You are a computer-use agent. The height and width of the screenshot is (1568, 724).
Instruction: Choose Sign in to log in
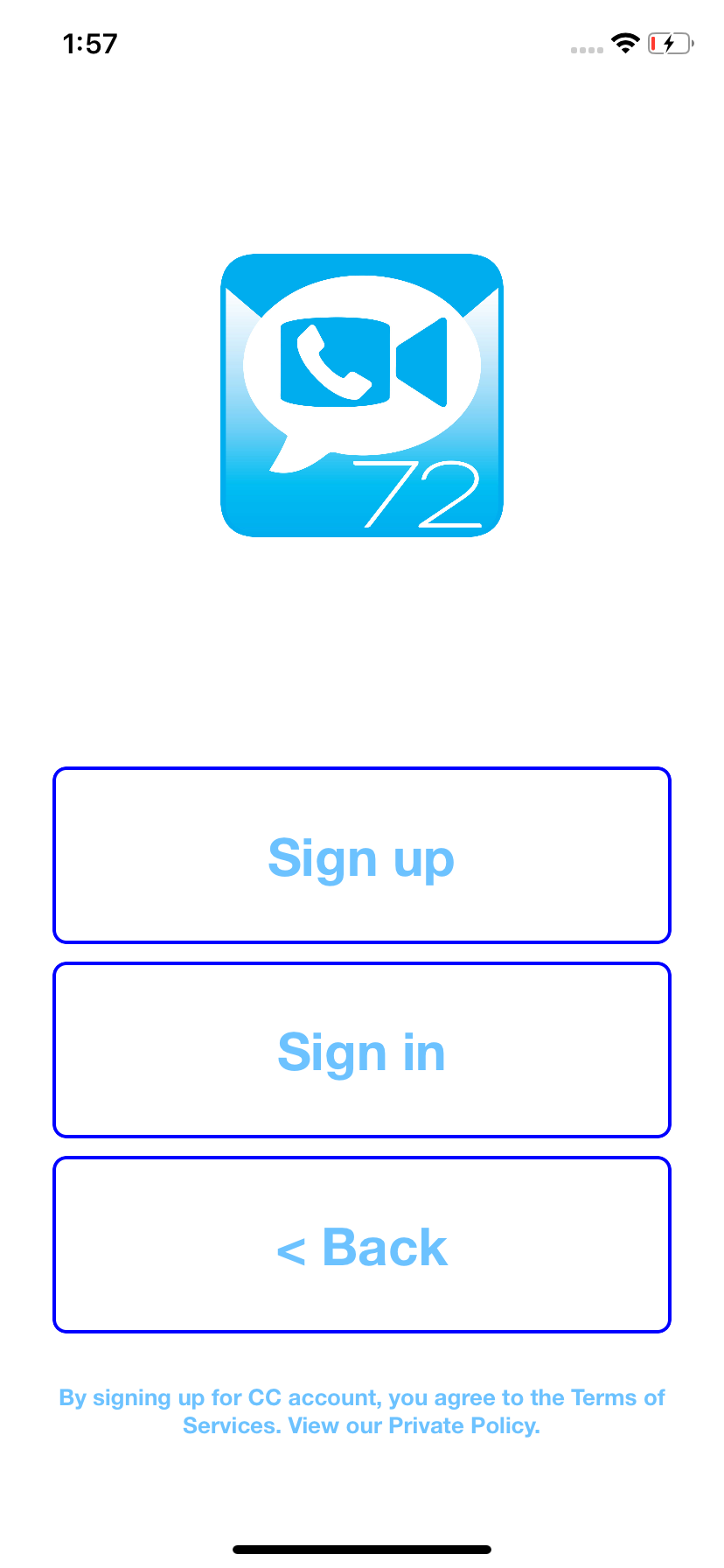click(362, 1050)
